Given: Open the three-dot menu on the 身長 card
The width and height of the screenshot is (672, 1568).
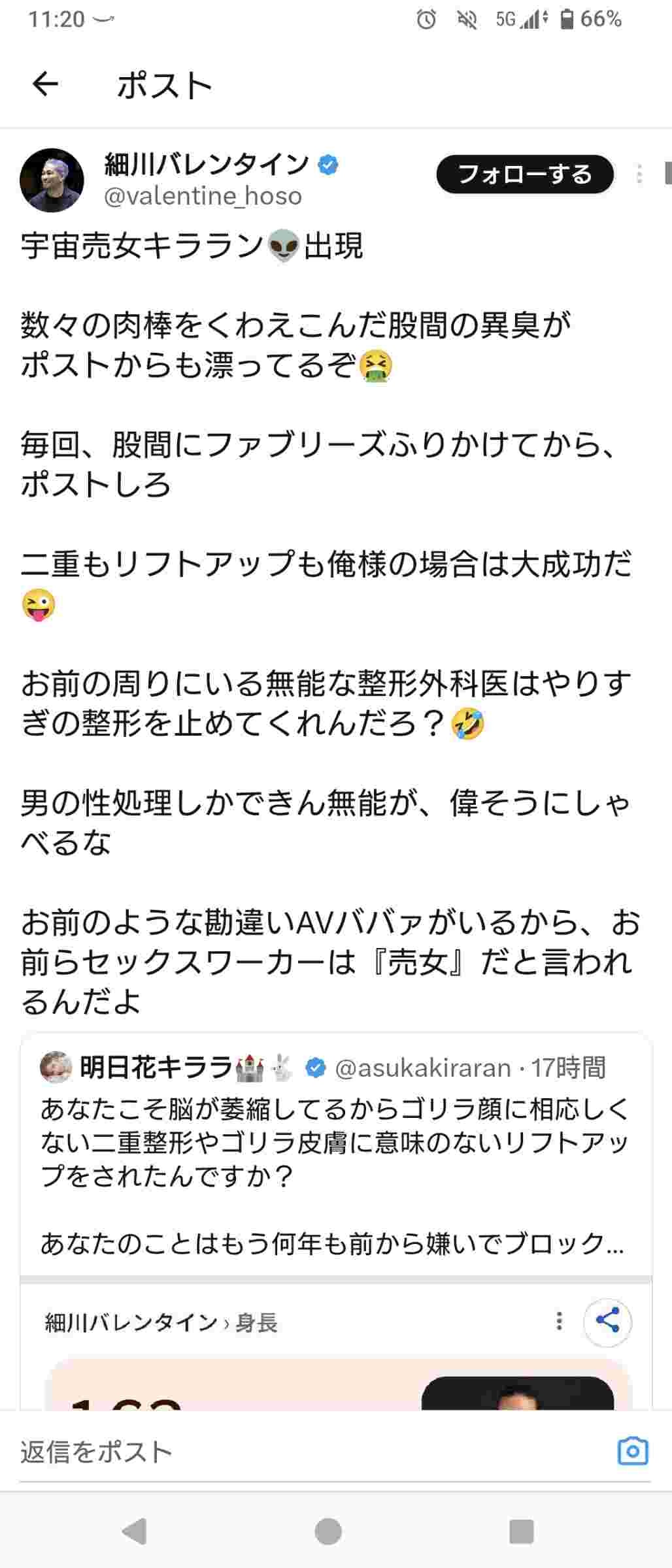Looking at the screenshot, I should point(560,1319).
